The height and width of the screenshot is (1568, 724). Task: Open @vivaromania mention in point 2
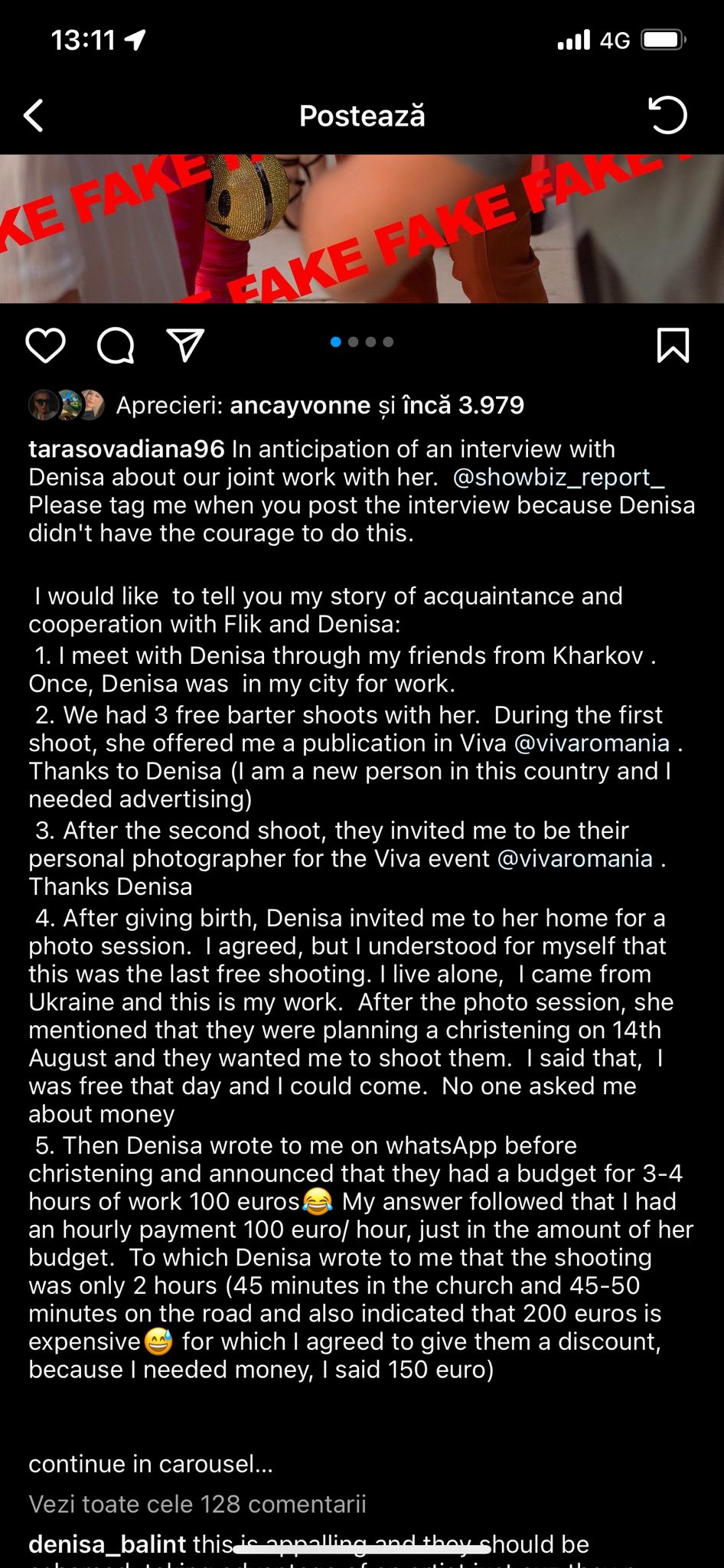pyautogui.click(x=592, y=743)
